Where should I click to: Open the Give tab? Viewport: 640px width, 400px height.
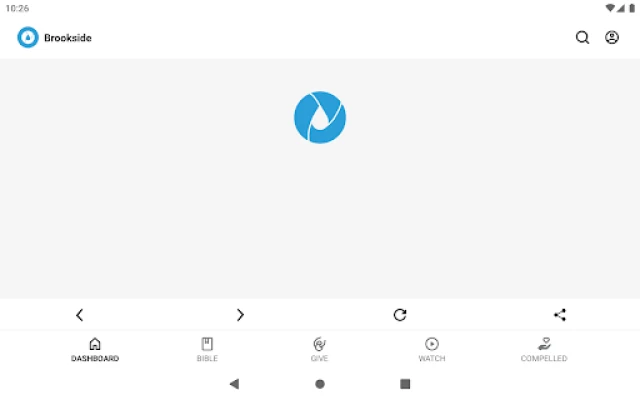(319, 349)
